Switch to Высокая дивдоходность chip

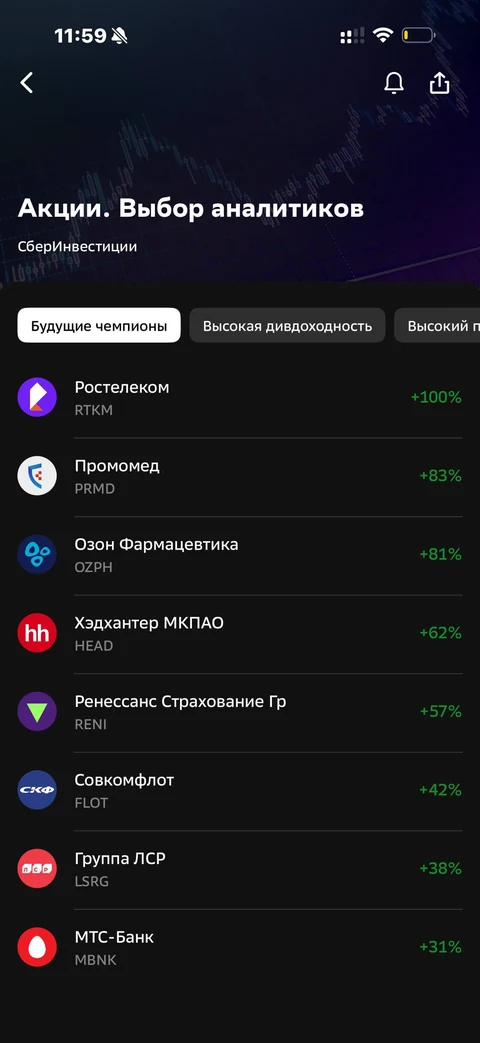[x=287, y=326]
